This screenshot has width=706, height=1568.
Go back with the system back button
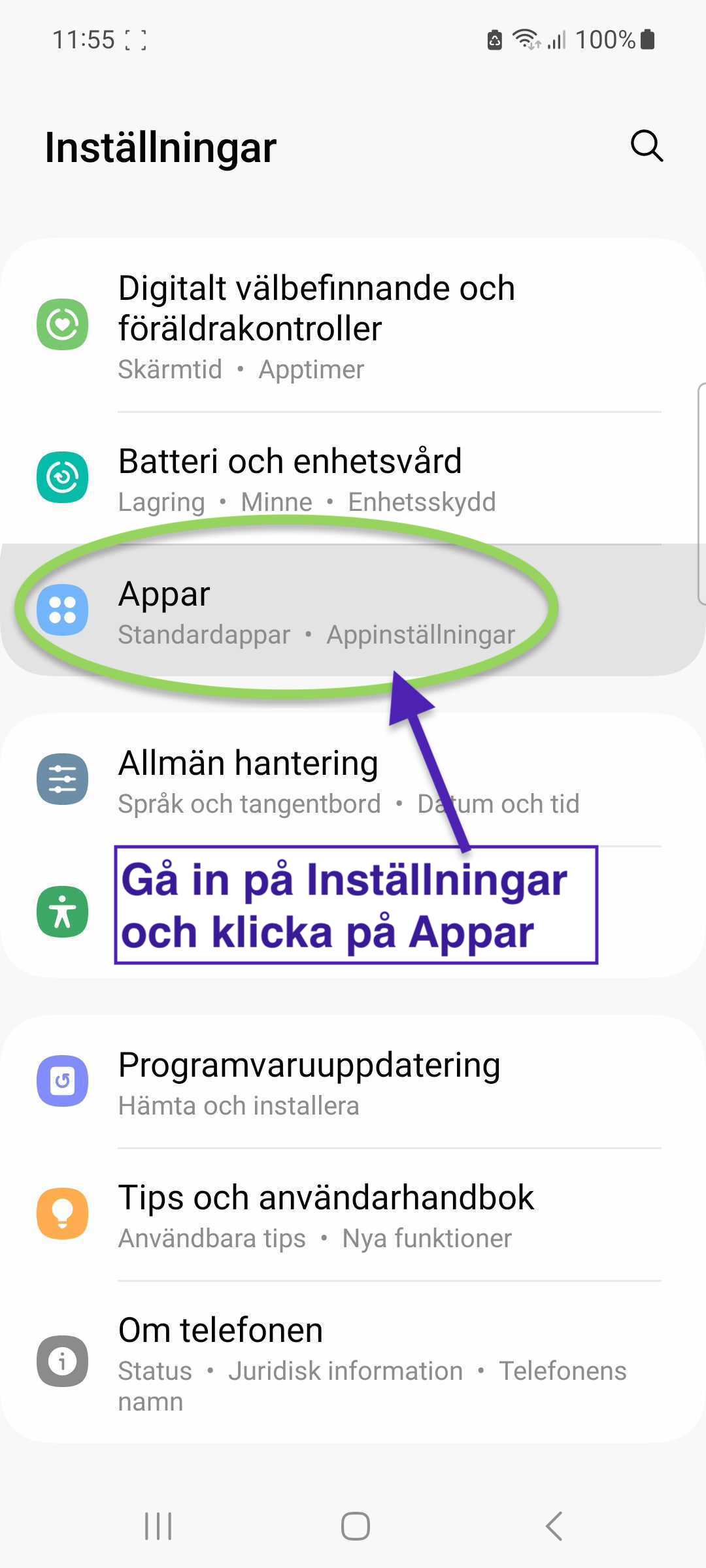click(x=554, y=1527)
